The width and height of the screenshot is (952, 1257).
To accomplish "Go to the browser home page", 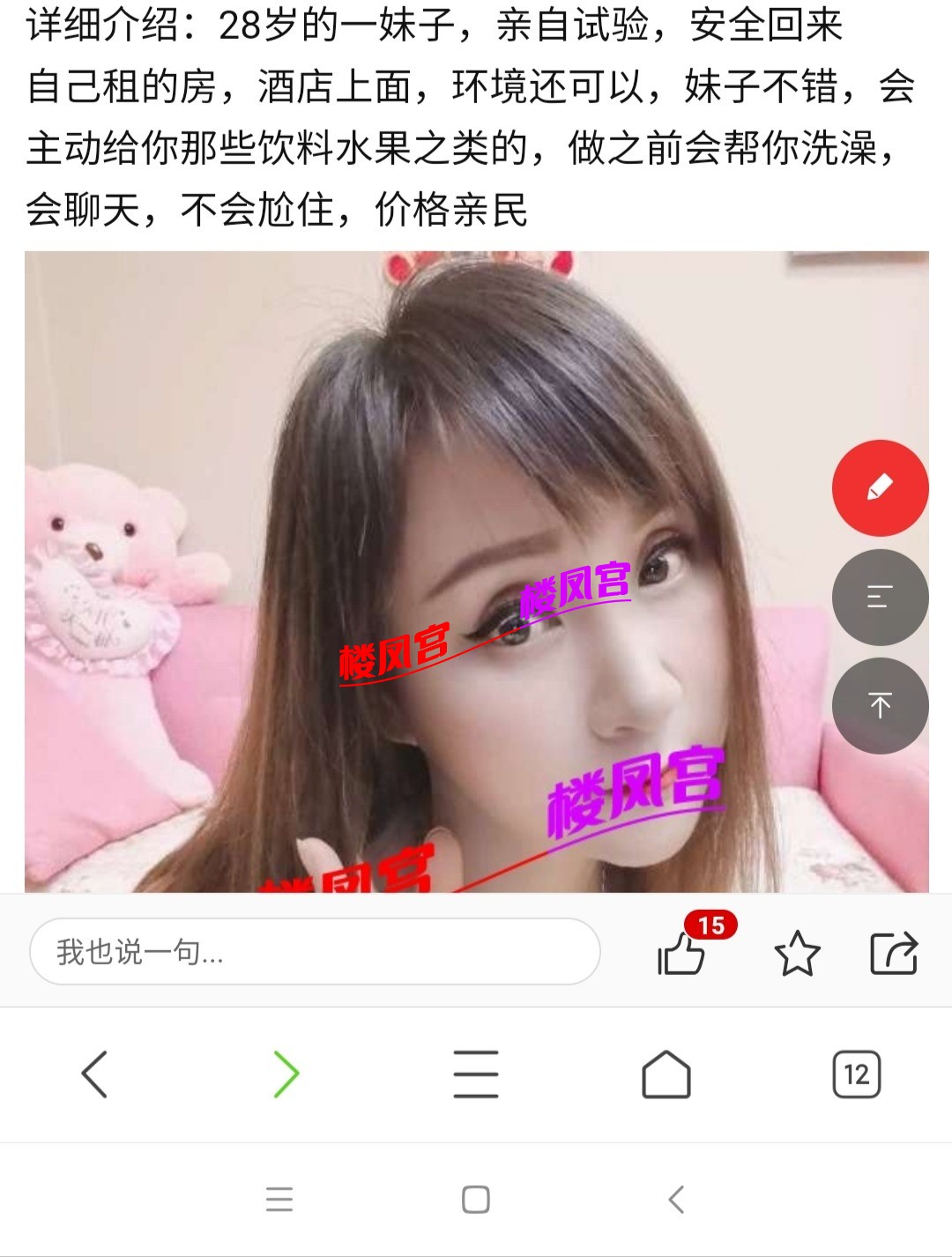I will tap(666, 1074).
